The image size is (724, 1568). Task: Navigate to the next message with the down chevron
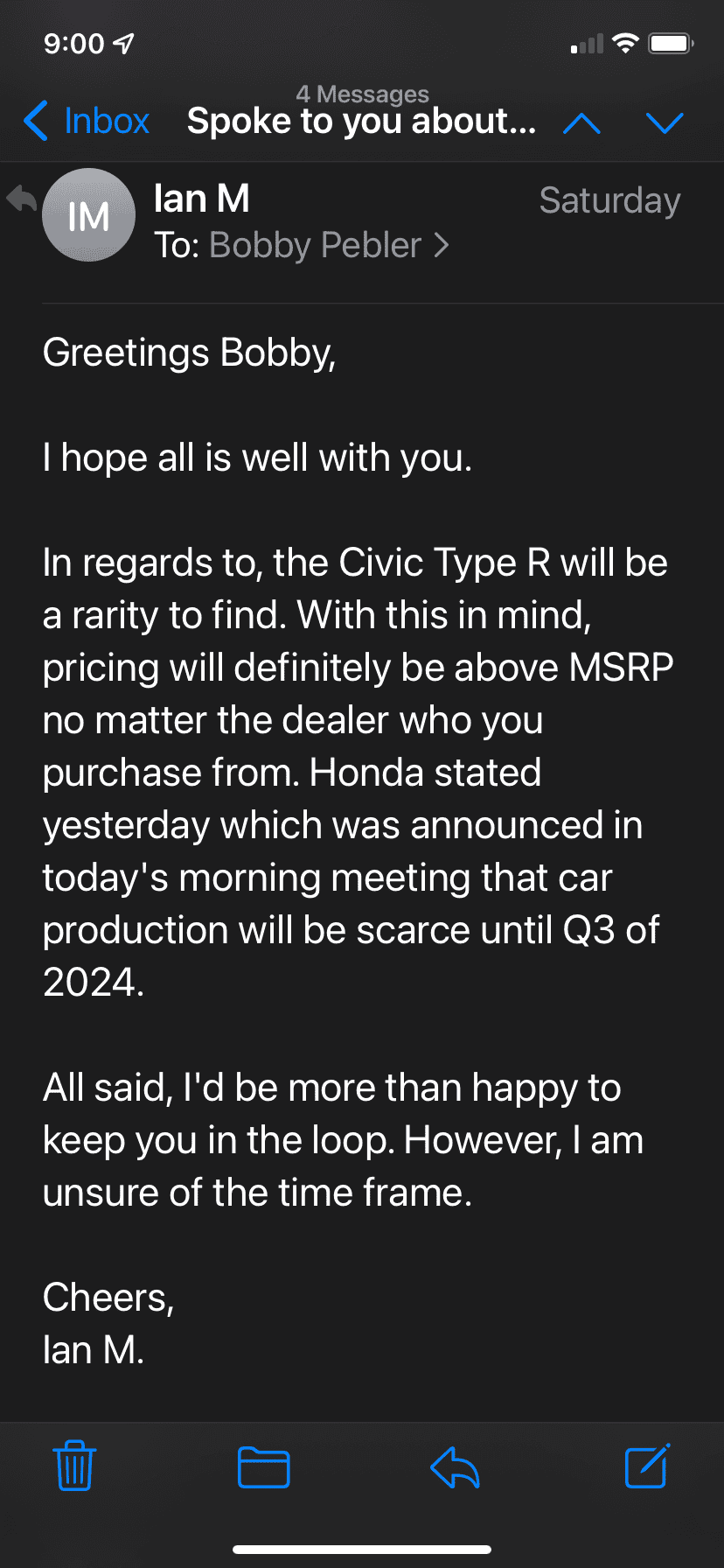tap(665, 122)
